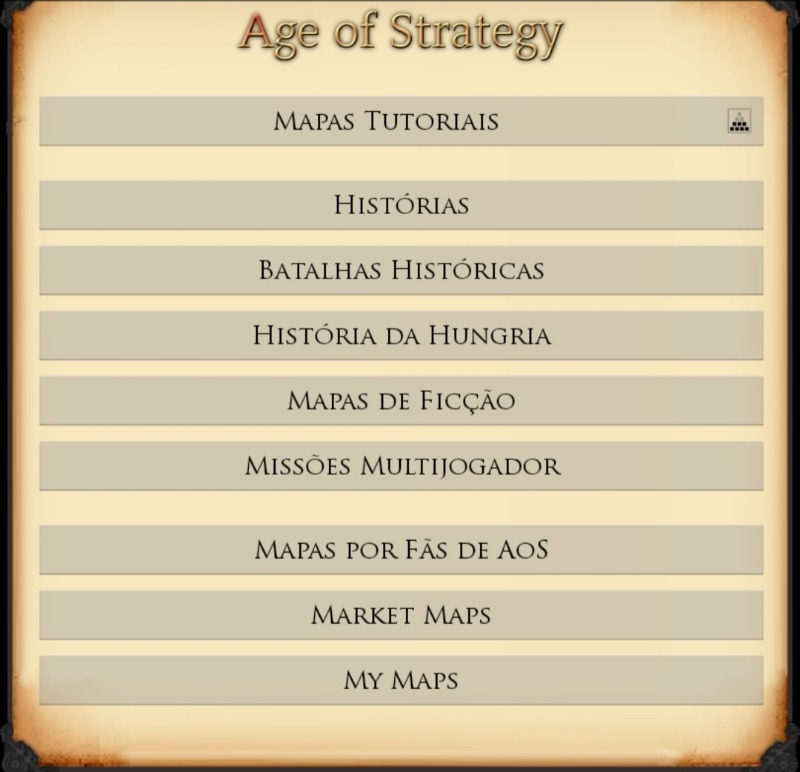Go to Market Maps
The width and height of the screenshot is (800, 772).
(401, 615)
